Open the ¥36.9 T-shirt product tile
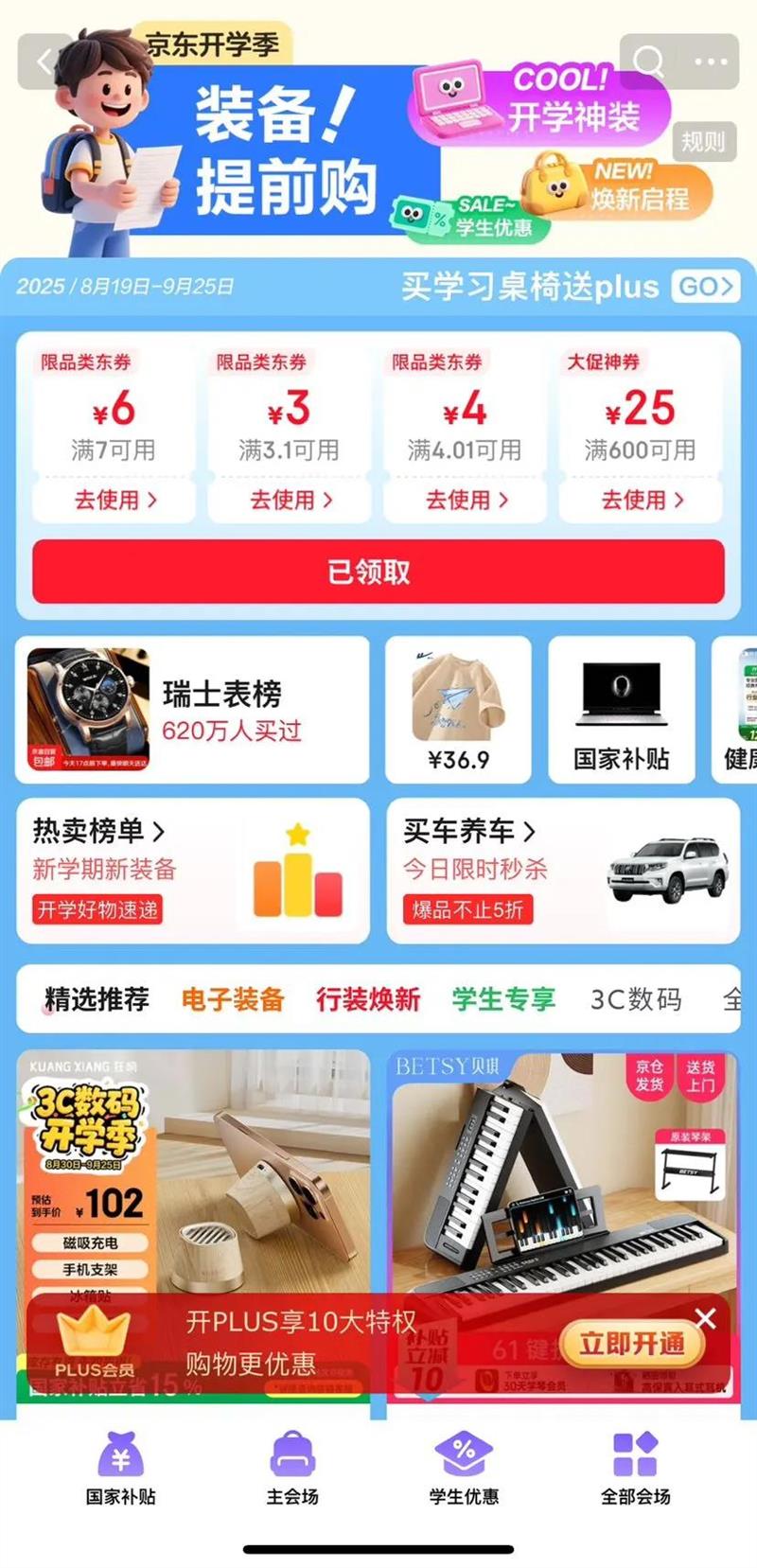Screen dimensions: 757x1568 (x=458, y=710)
